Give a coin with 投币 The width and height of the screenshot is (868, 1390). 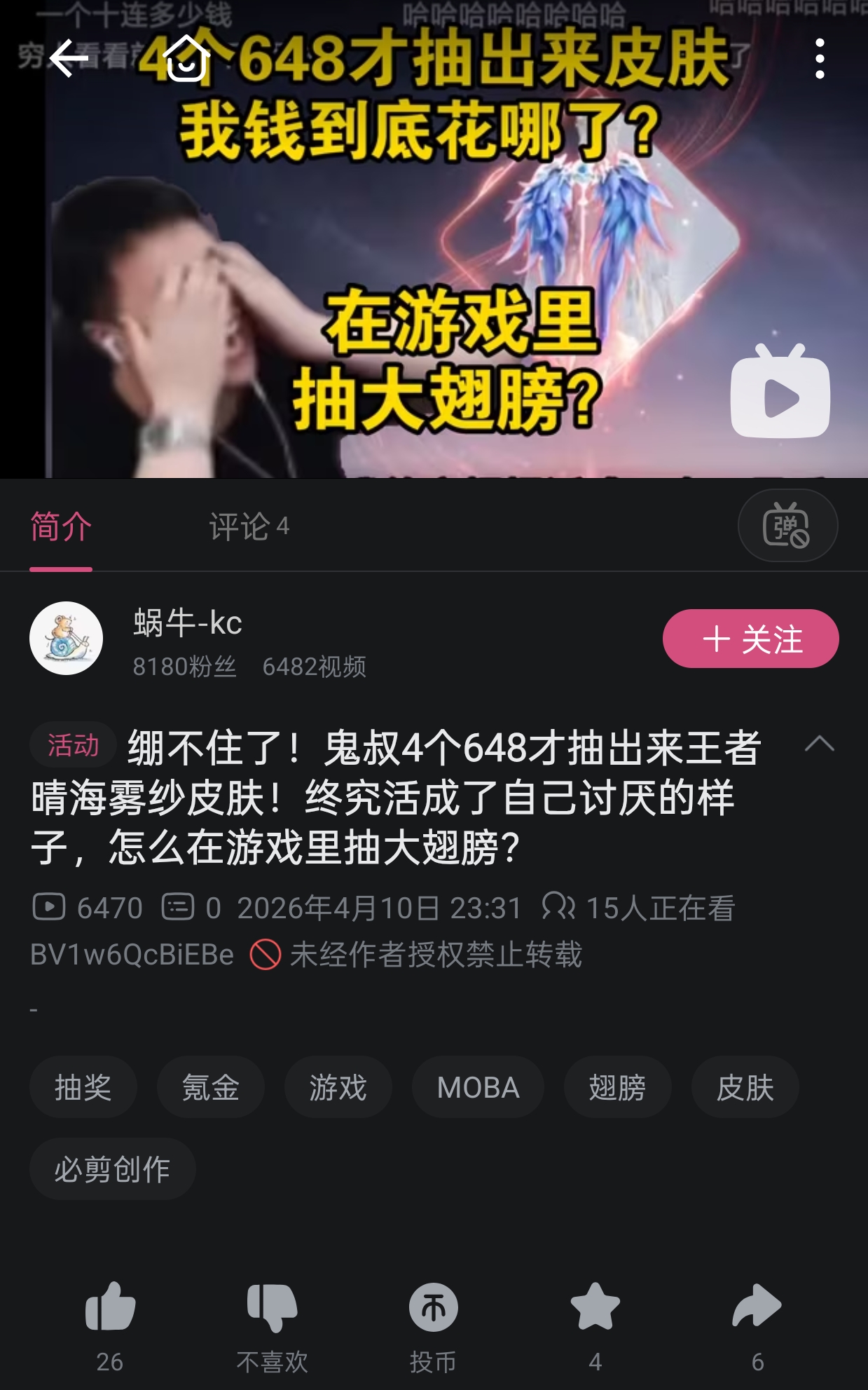(x=433, y=1307)
